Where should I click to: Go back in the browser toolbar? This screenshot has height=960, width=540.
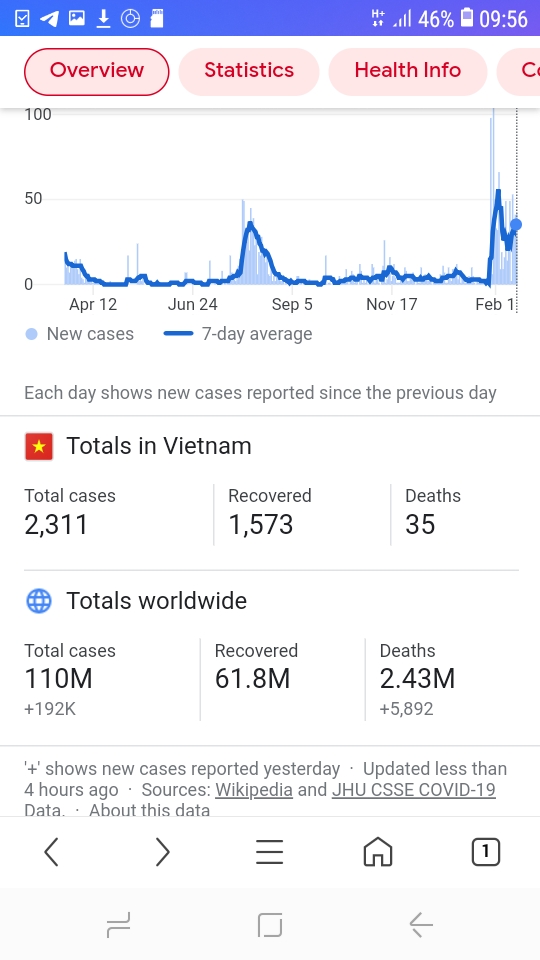point(52,852)
